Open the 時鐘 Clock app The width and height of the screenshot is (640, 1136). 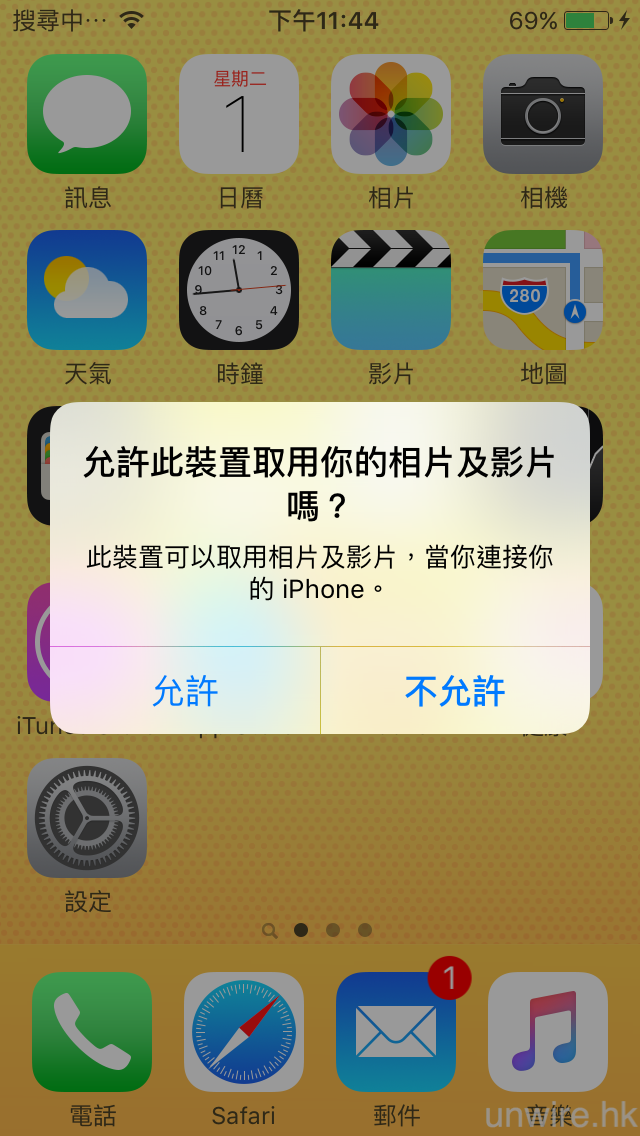tap(239, 290)
